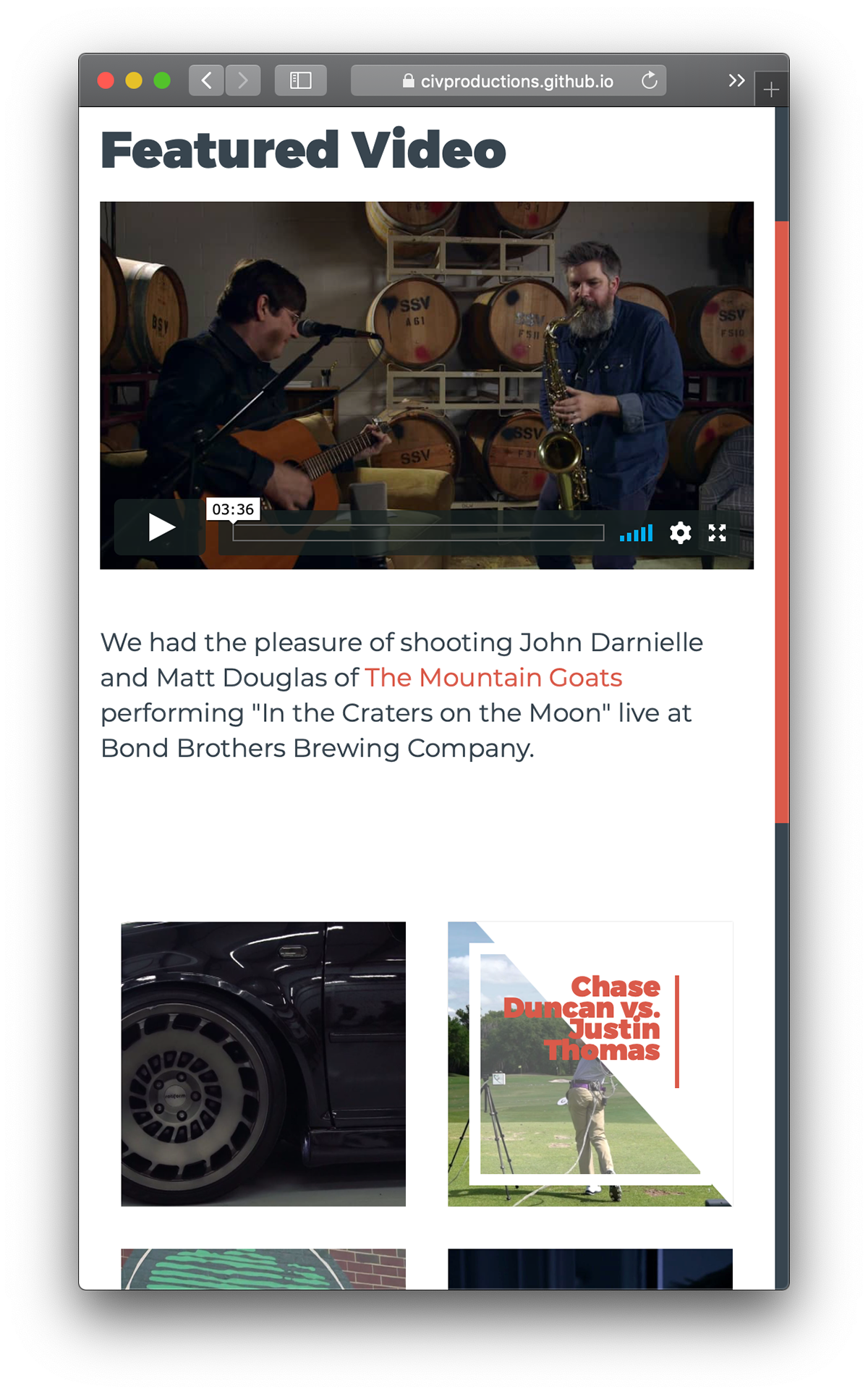Seek within the video progress bar
This screenshot has width=868, height=1394.
418,533
